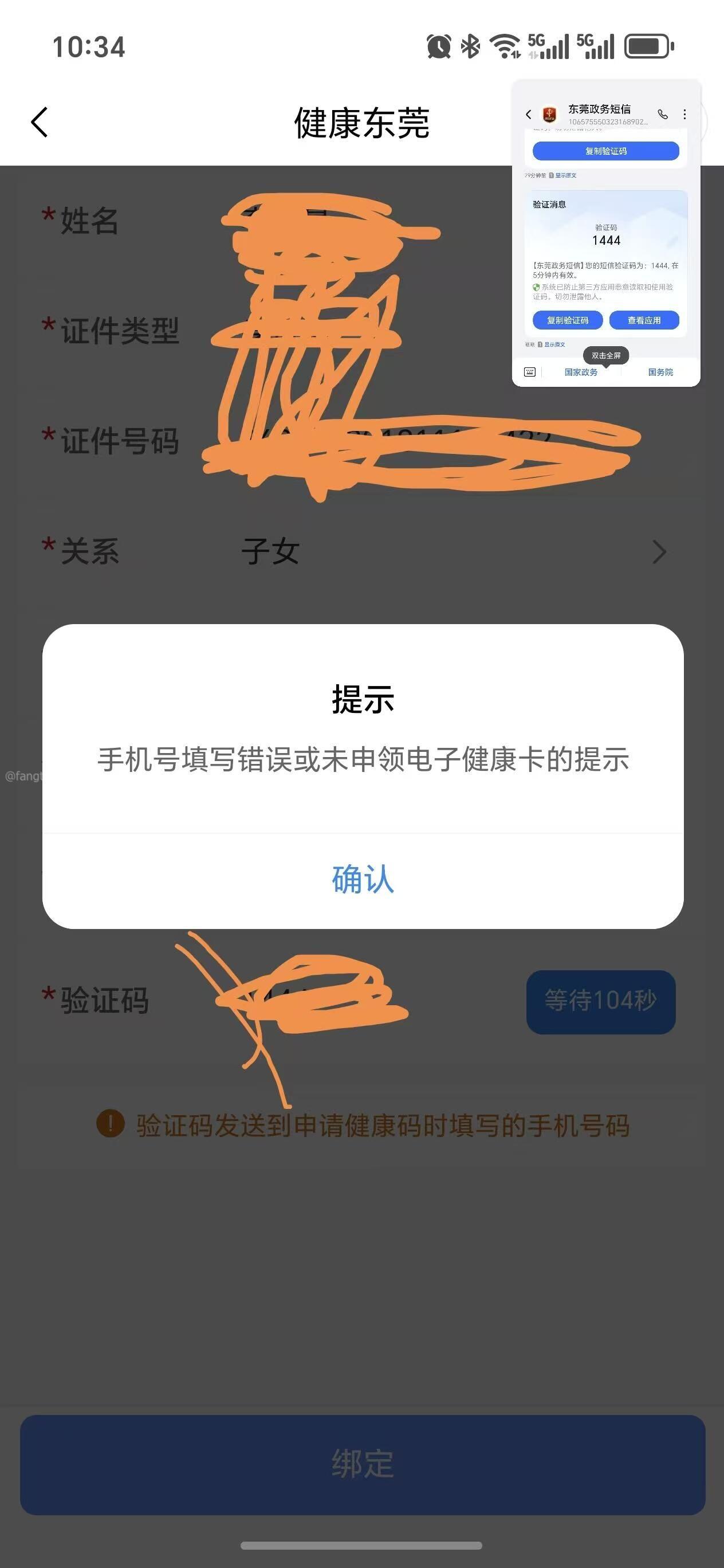Open the 国家政务 menu in the SMS window
Screen dimensions: 724x1568
[580, 372]
